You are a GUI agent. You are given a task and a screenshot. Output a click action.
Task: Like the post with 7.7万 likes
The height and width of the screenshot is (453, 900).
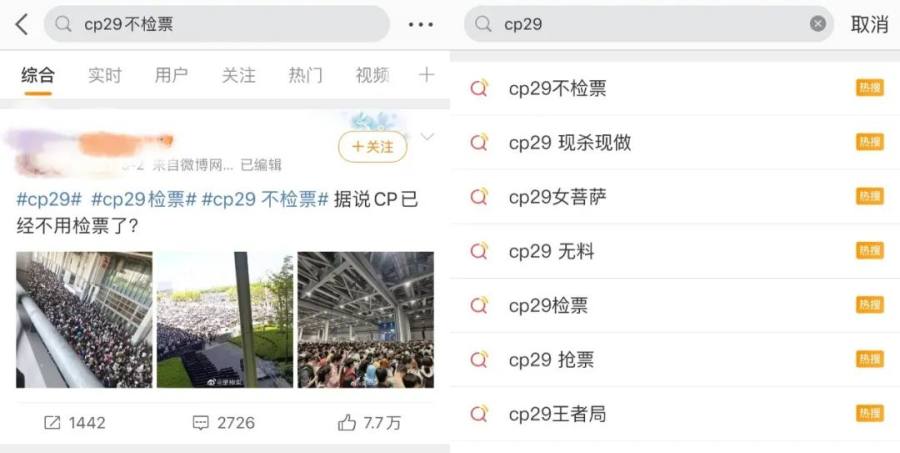click(x=369, y=423)
